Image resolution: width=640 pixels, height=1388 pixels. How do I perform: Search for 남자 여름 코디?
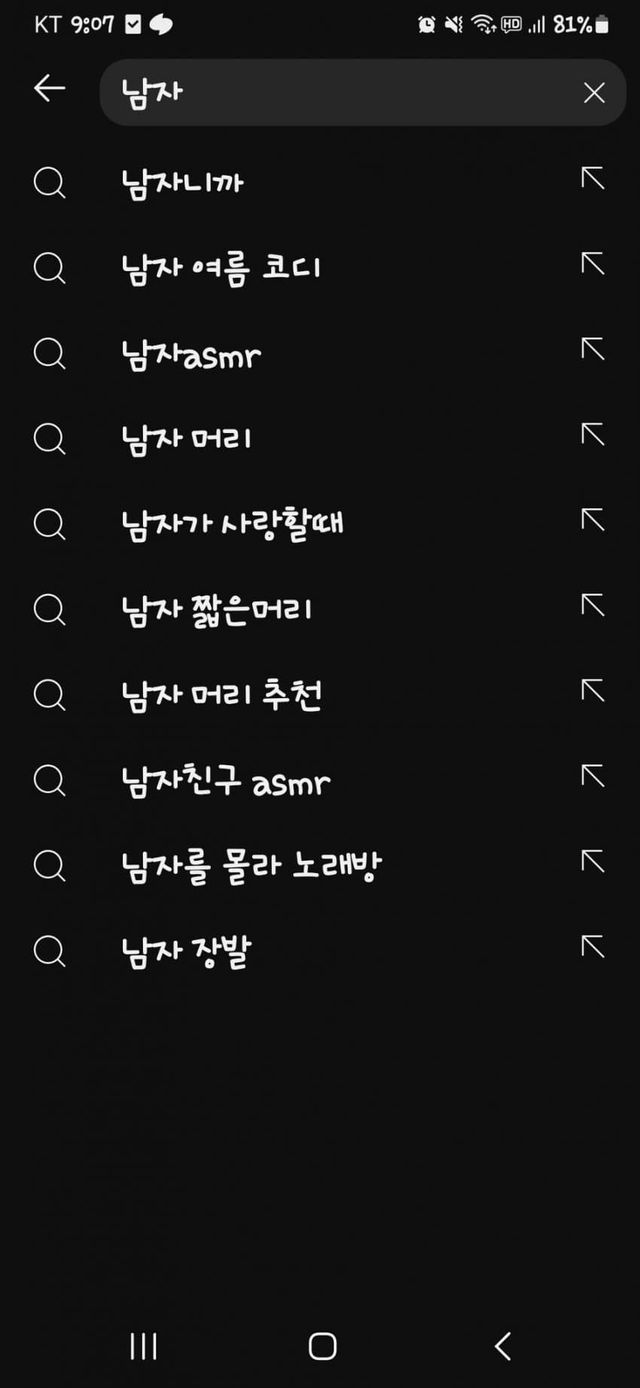point(220,268)
